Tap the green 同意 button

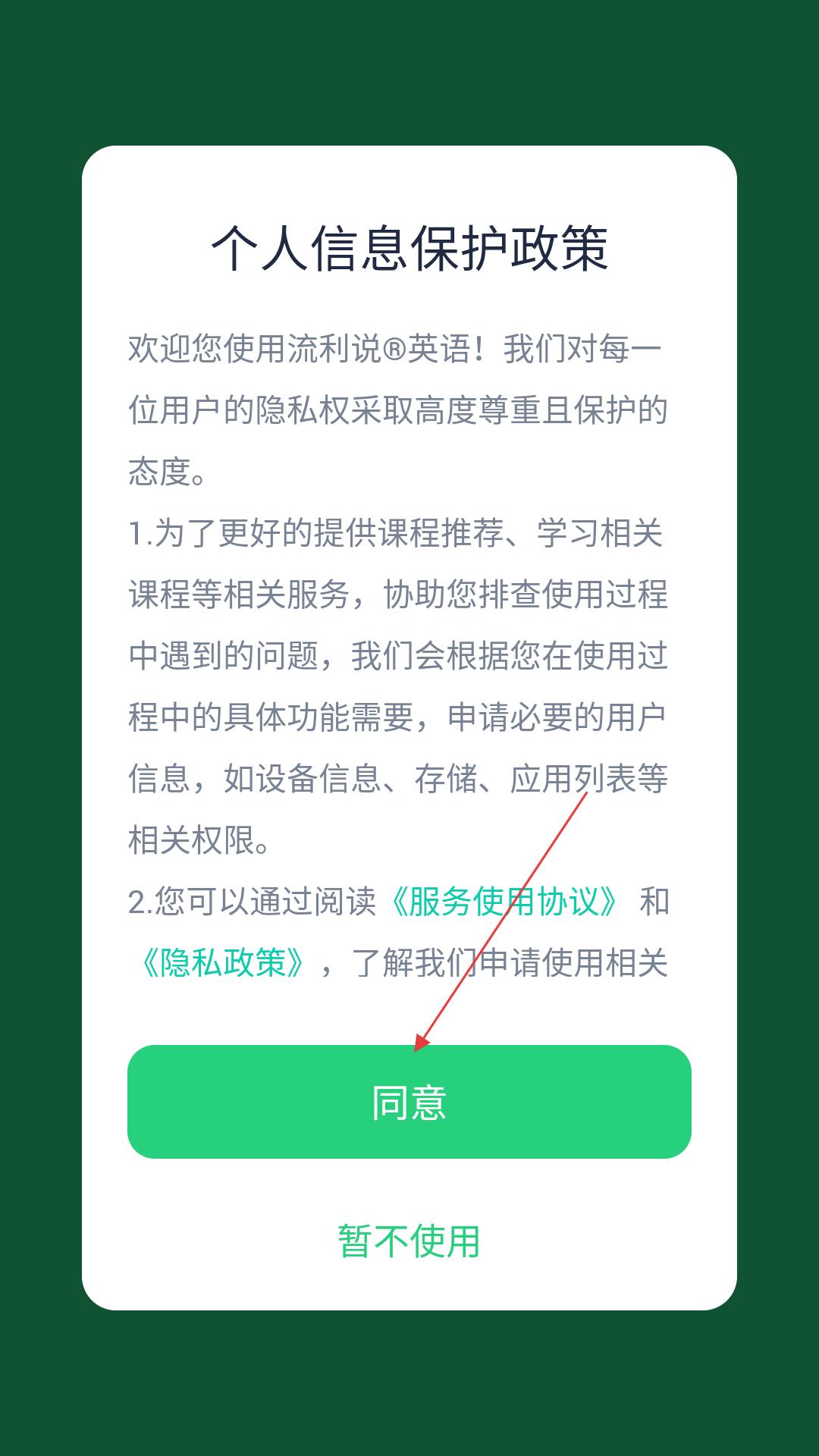point(409,1101)
